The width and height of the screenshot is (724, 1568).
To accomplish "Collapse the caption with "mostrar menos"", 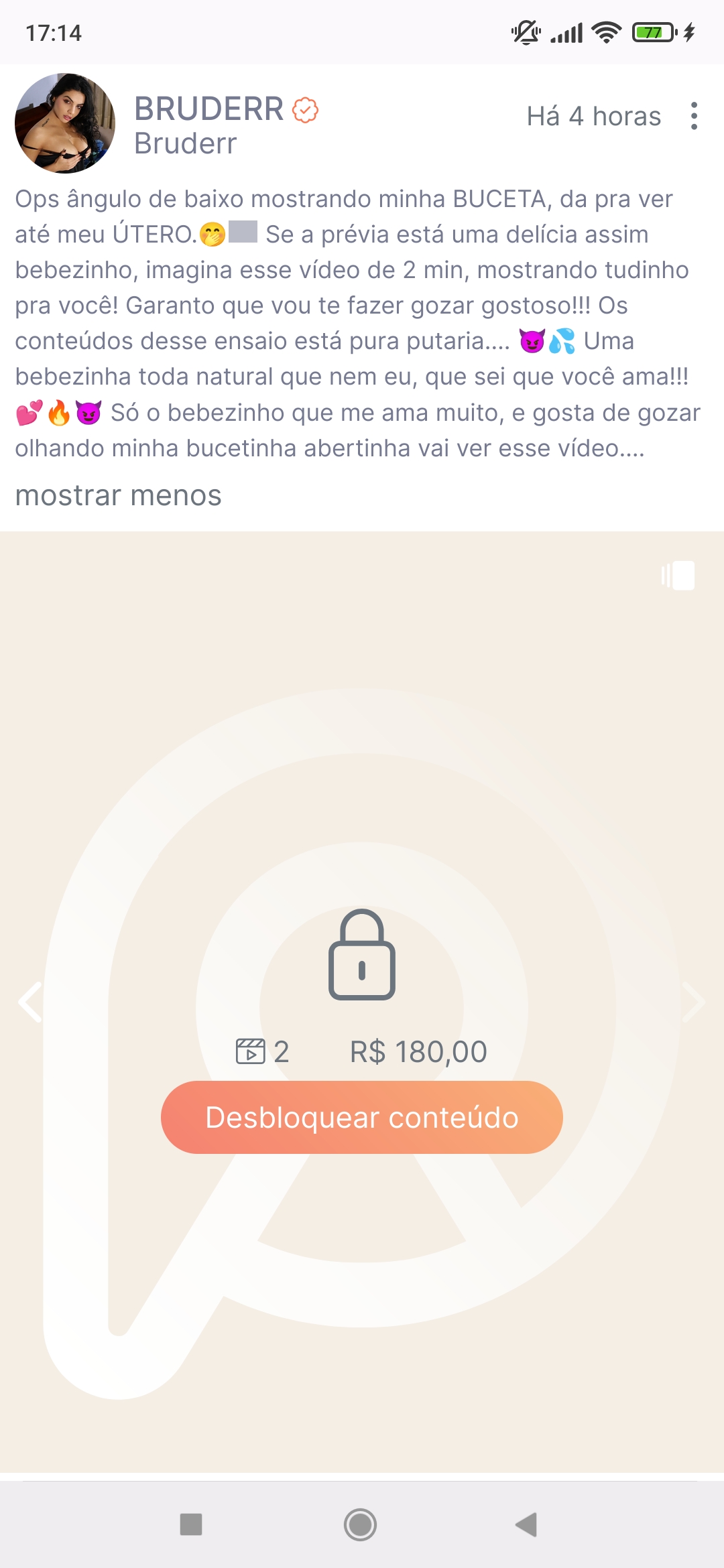I will point(118,496).
